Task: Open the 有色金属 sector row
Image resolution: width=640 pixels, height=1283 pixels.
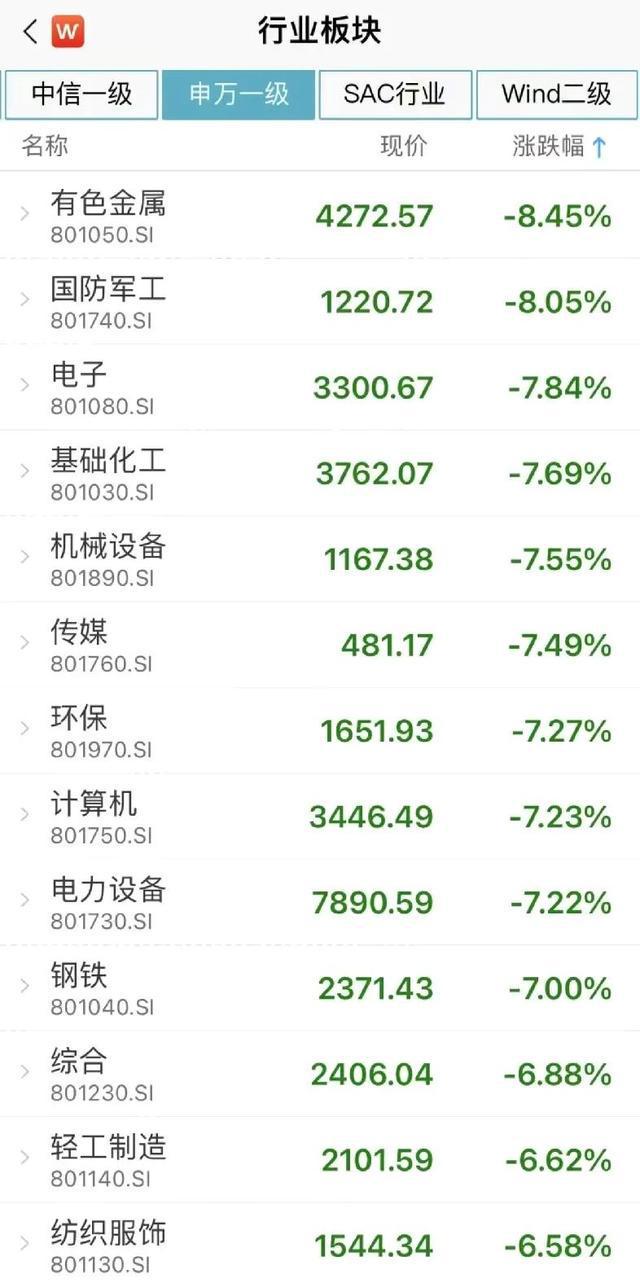Action: click(320, 215)
